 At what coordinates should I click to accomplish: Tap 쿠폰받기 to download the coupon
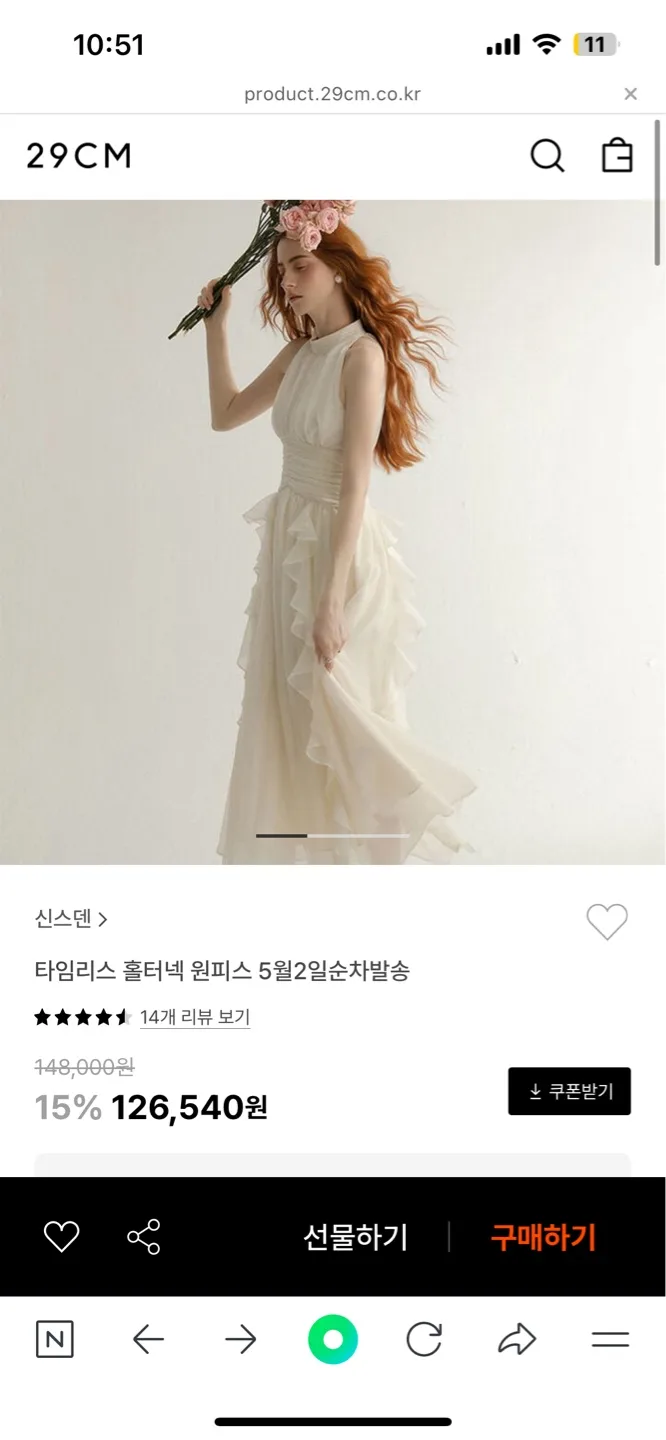point(569,1091)
